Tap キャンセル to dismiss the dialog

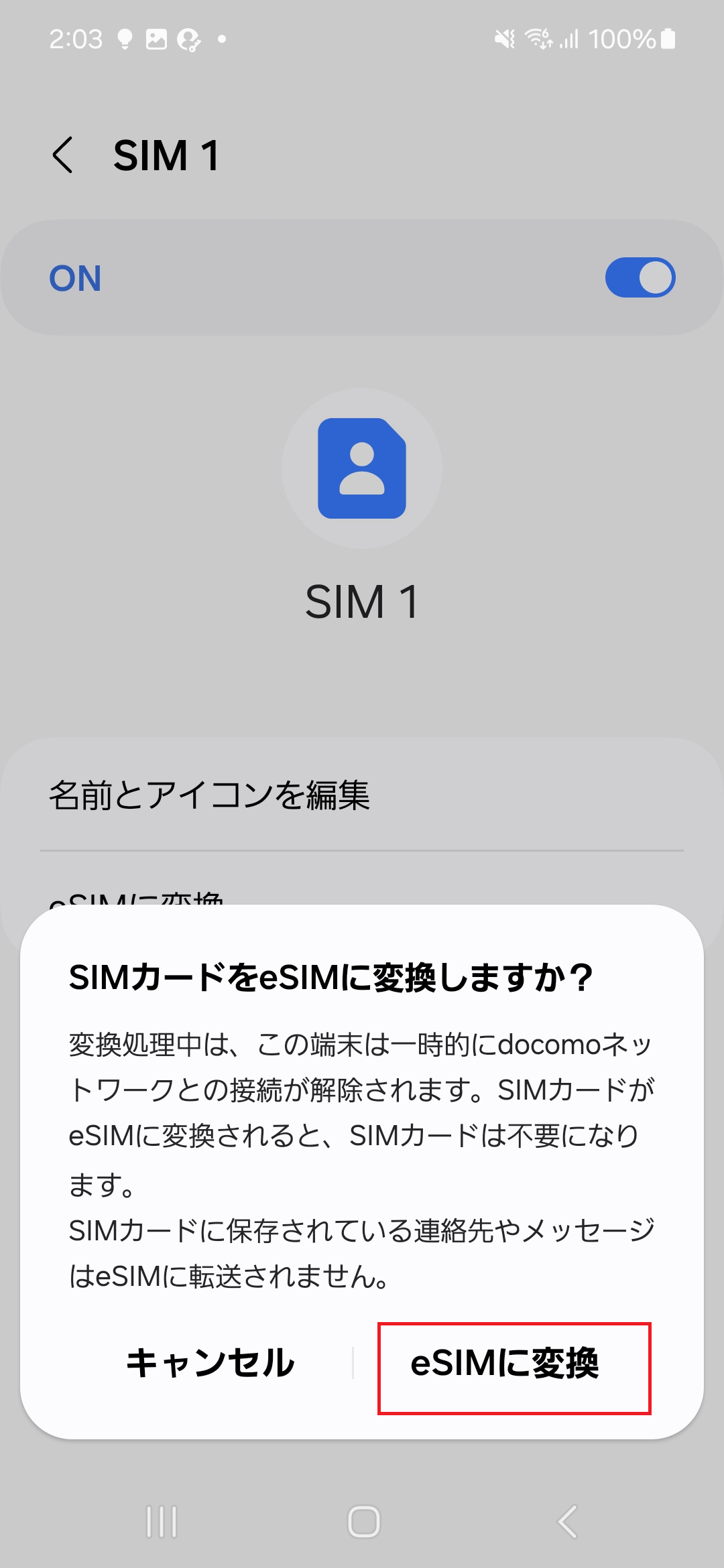point(210,1363)
